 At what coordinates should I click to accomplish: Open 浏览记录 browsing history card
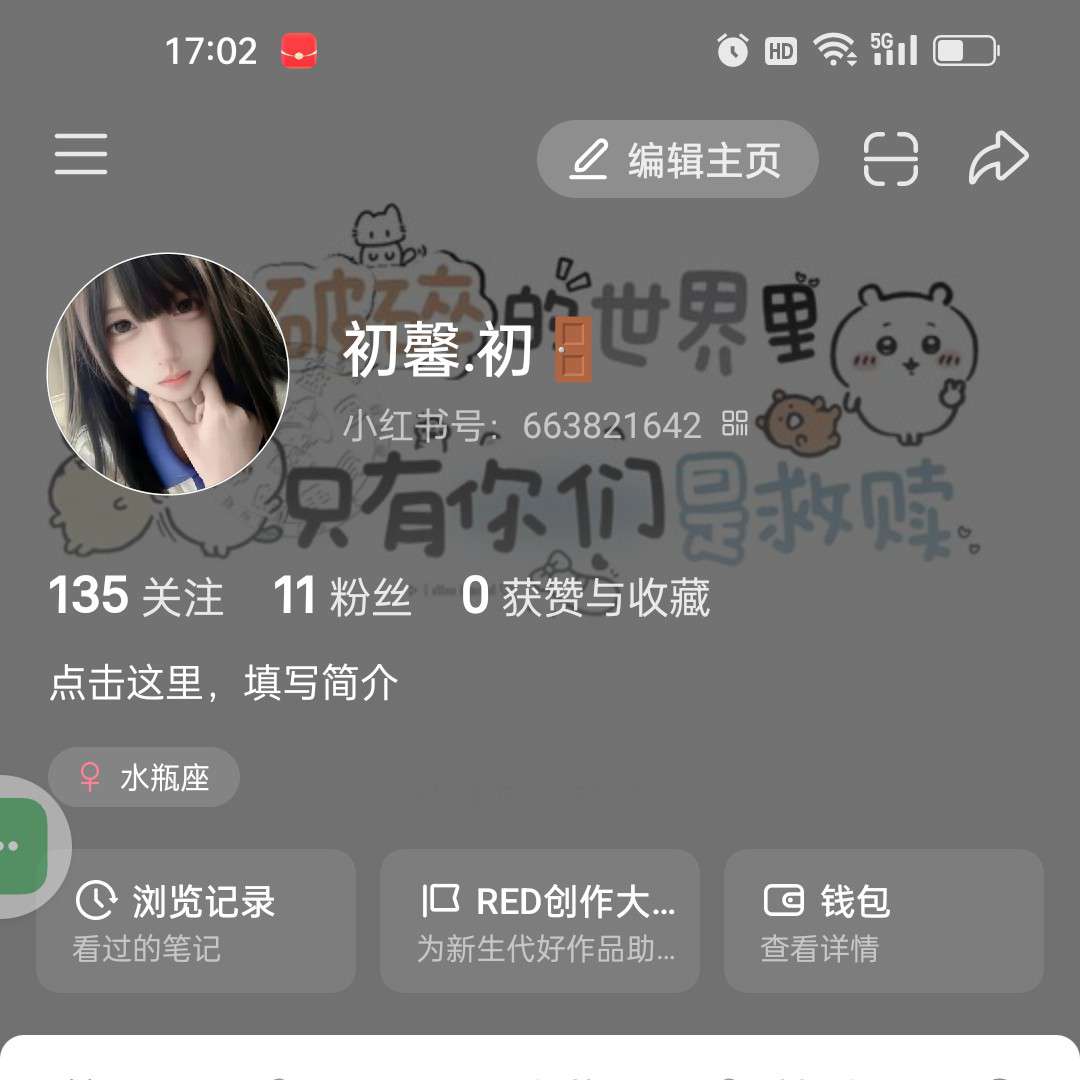[196, 920]
